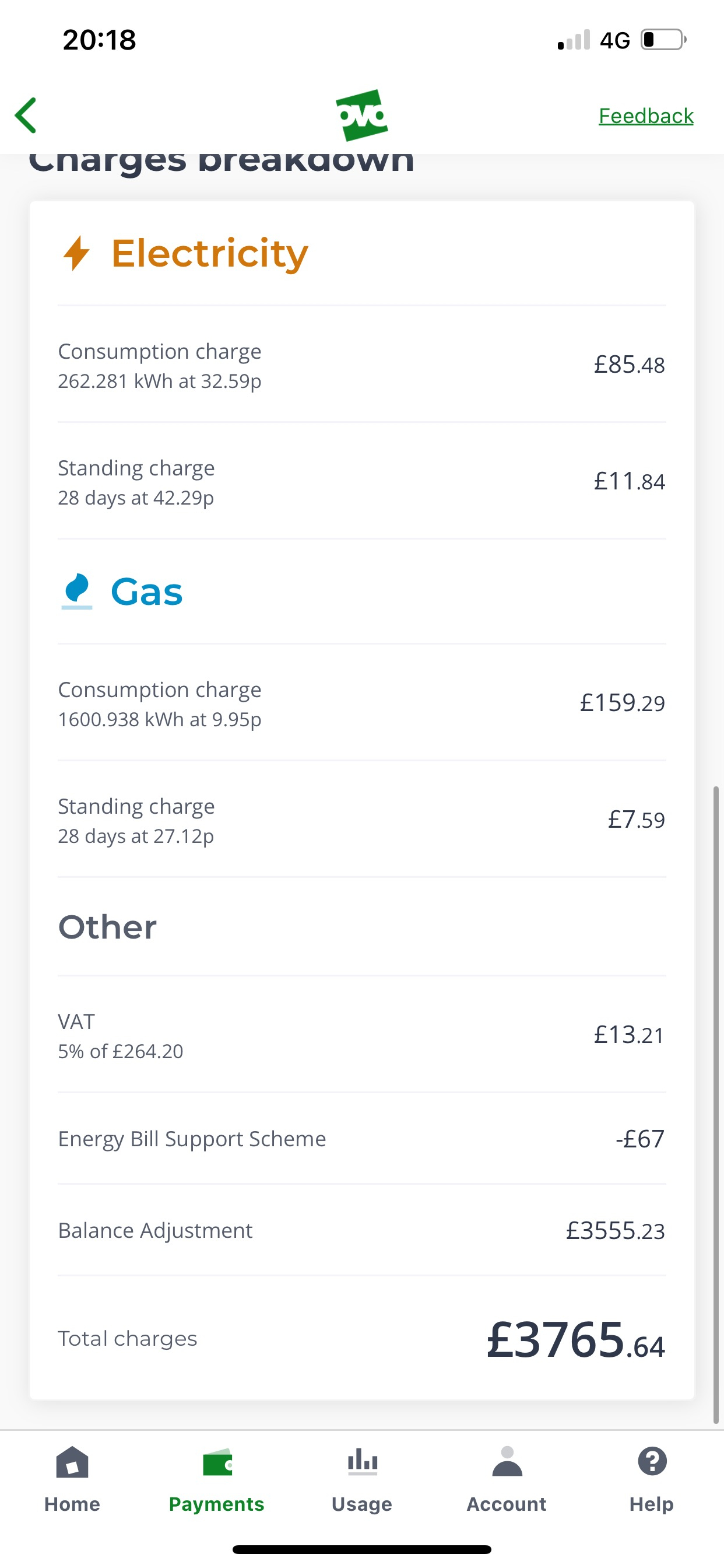Switch to the Home tab
Image resolution: width=724 pixels, height=1568 pixels.
point(72,1480)
